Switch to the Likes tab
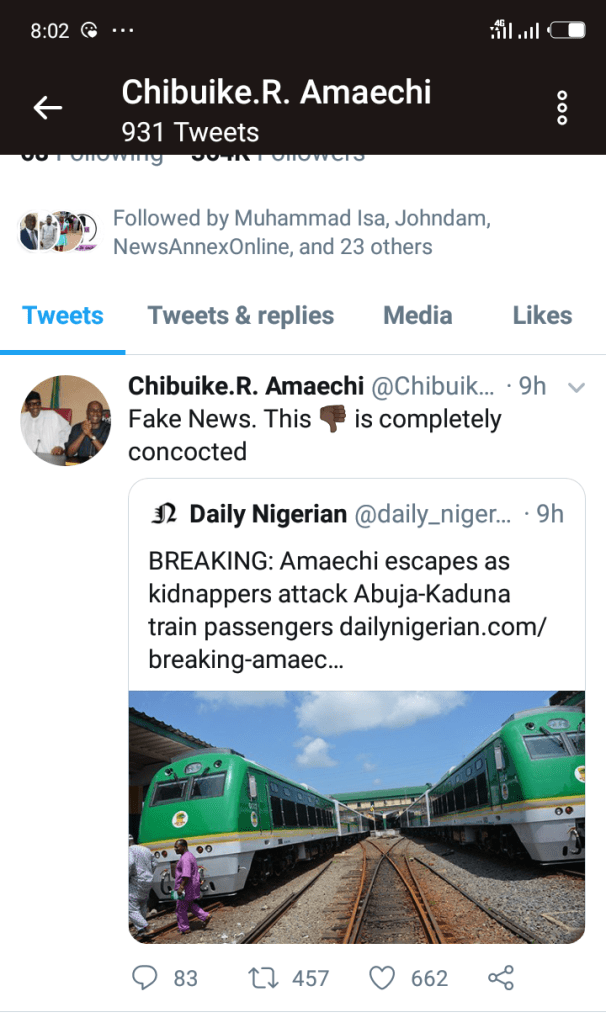 [x=542, y=316]
